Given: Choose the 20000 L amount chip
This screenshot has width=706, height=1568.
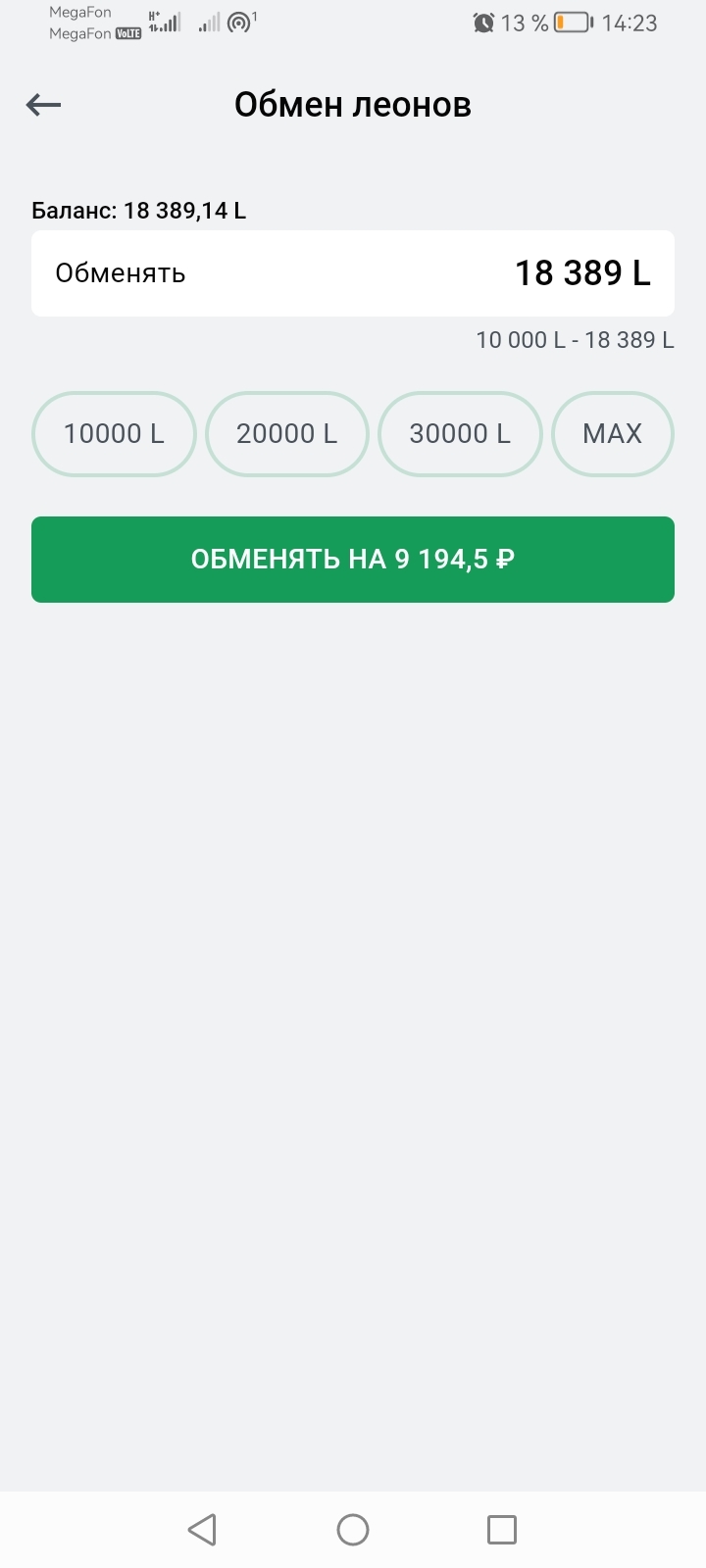Looking at the screenshot, I should coord(287,434).
